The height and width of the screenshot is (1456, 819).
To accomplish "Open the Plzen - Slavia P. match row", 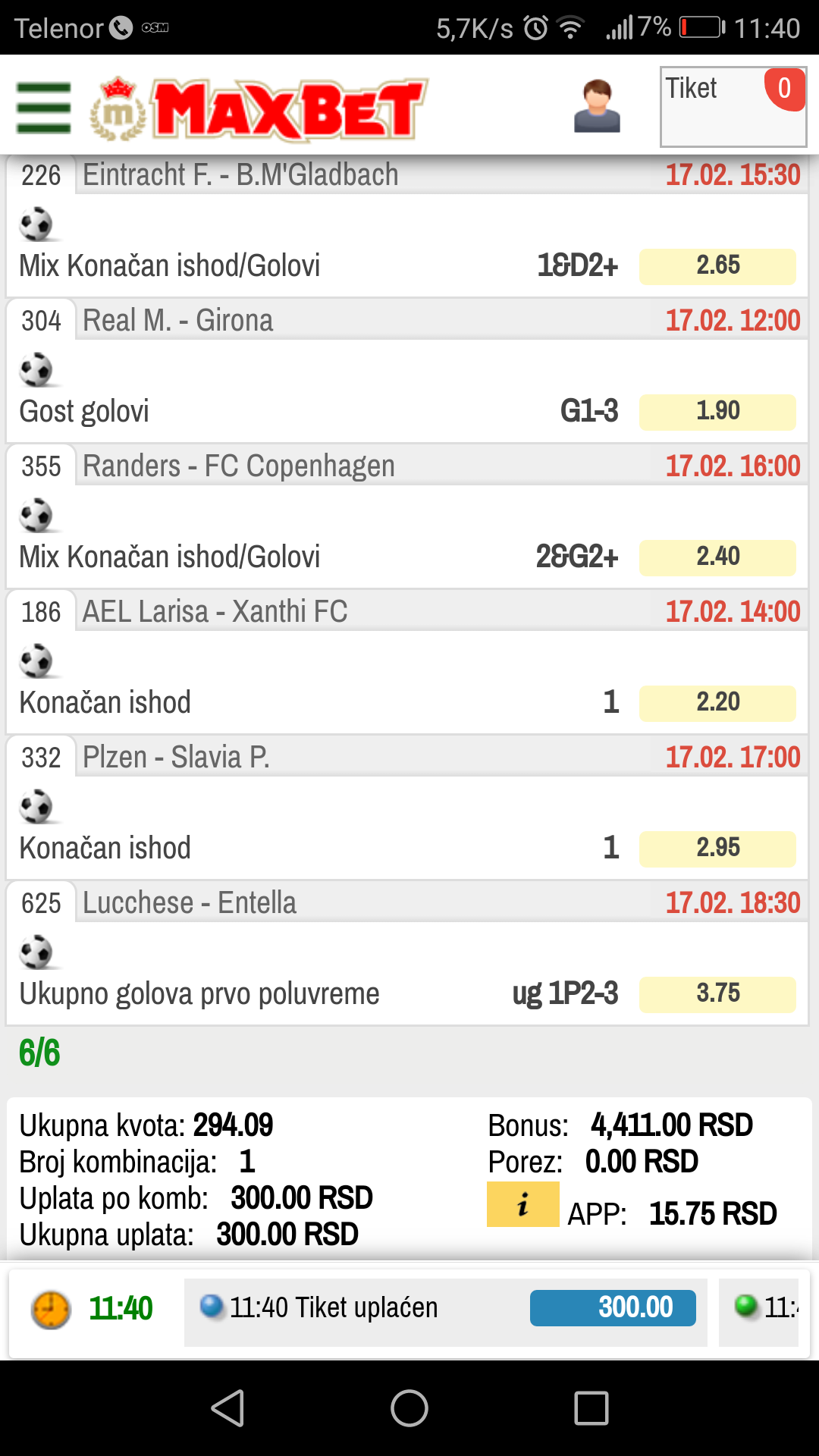I will coord(407,808).
